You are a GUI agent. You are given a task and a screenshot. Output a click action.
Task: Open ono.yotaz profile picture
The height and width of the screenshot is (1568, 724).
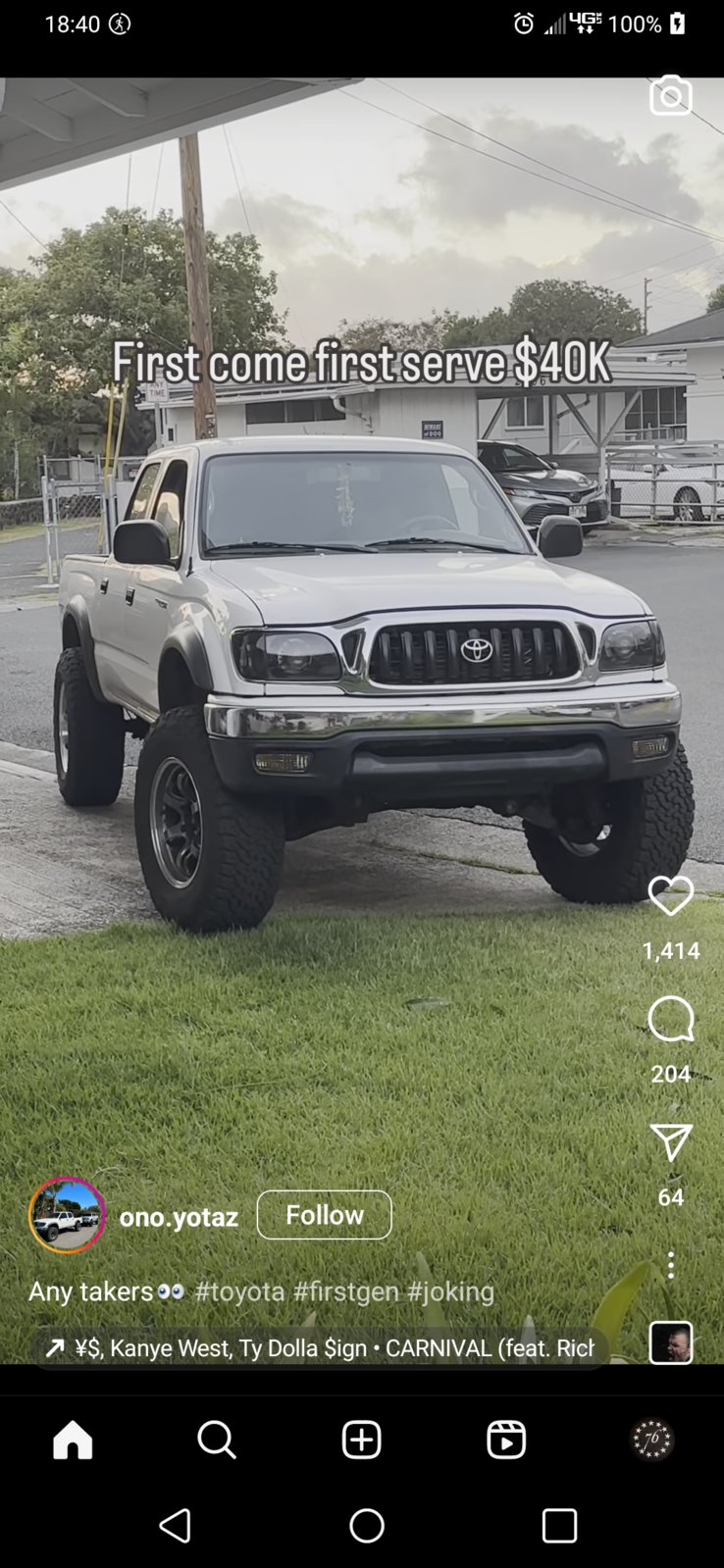click(67, 1215)
